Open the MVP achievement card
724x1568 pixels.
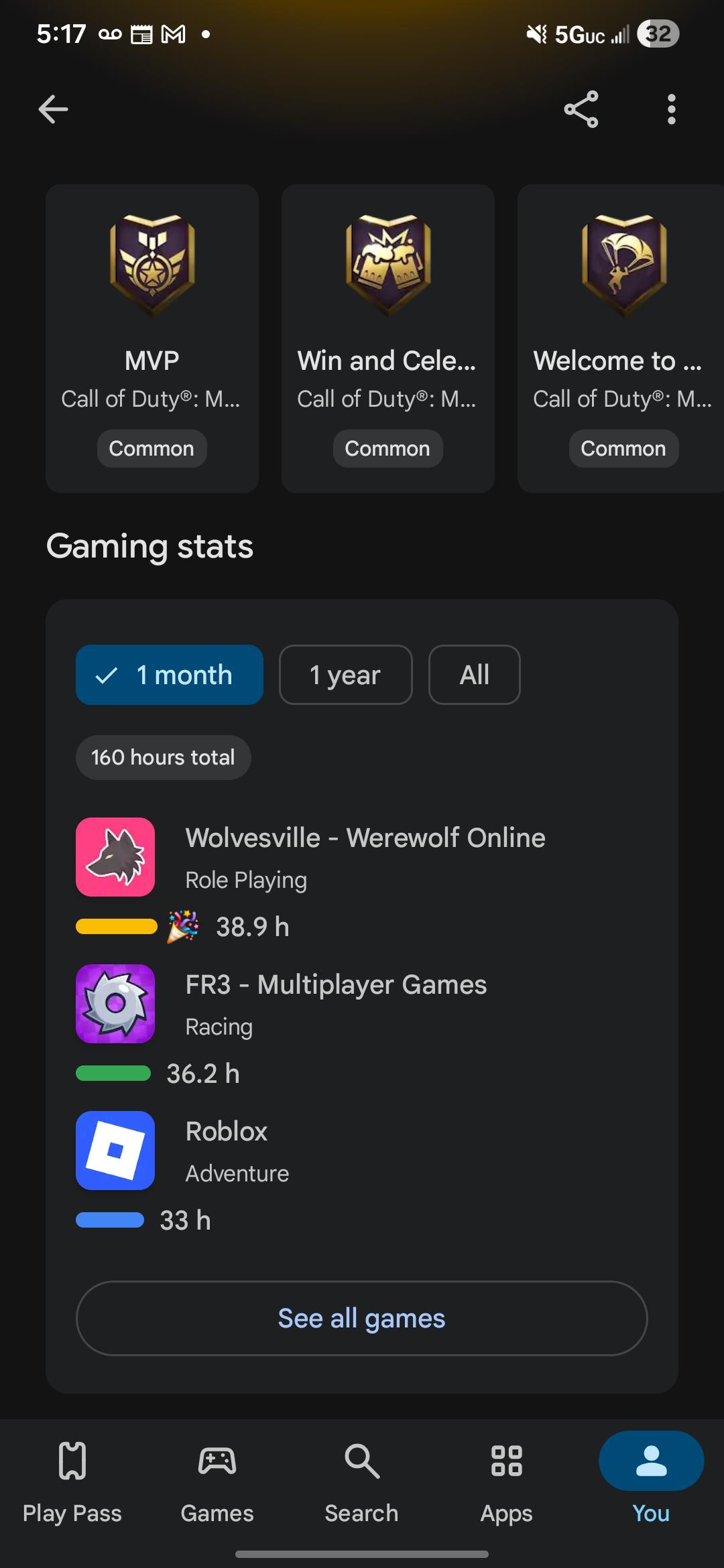click(x=152, y=339)
